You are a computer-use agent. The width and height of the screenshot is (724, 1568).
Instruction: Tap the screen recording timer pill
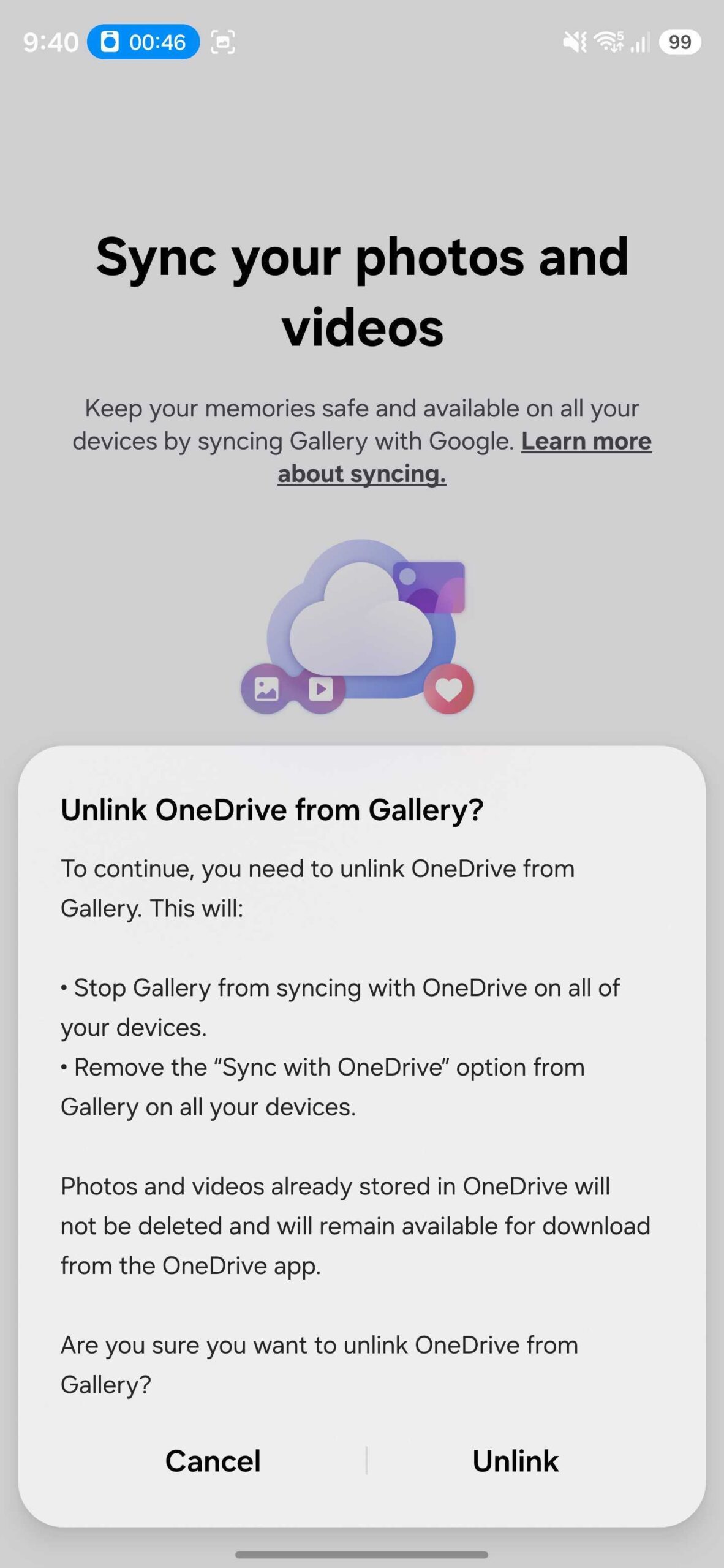[x=143, y=42]
